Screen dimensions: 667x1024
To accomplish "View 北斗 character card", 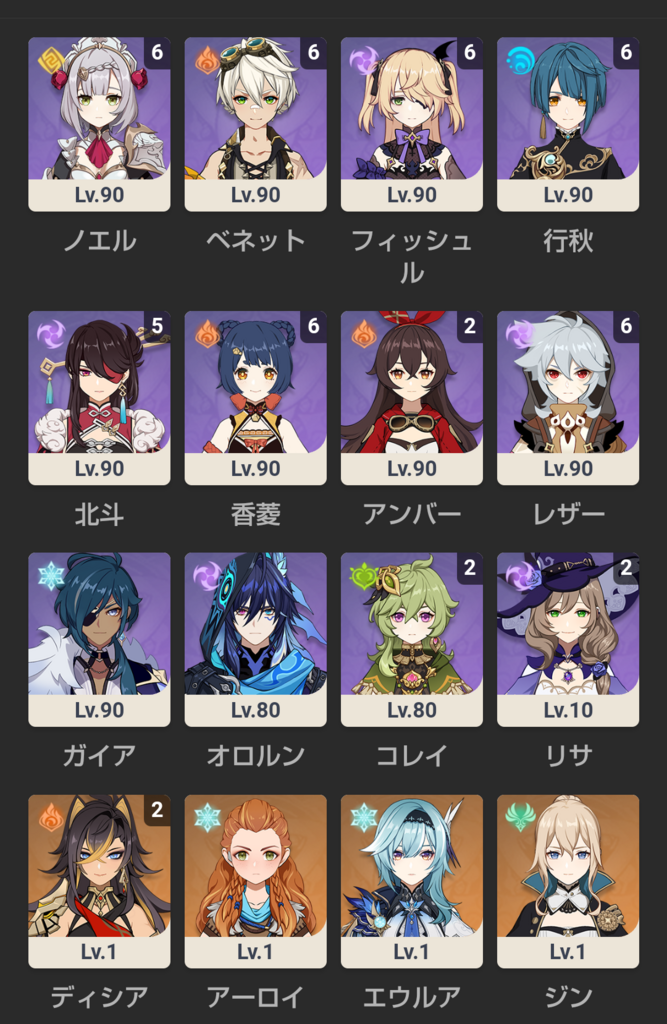I will click(x=99, y=397).
